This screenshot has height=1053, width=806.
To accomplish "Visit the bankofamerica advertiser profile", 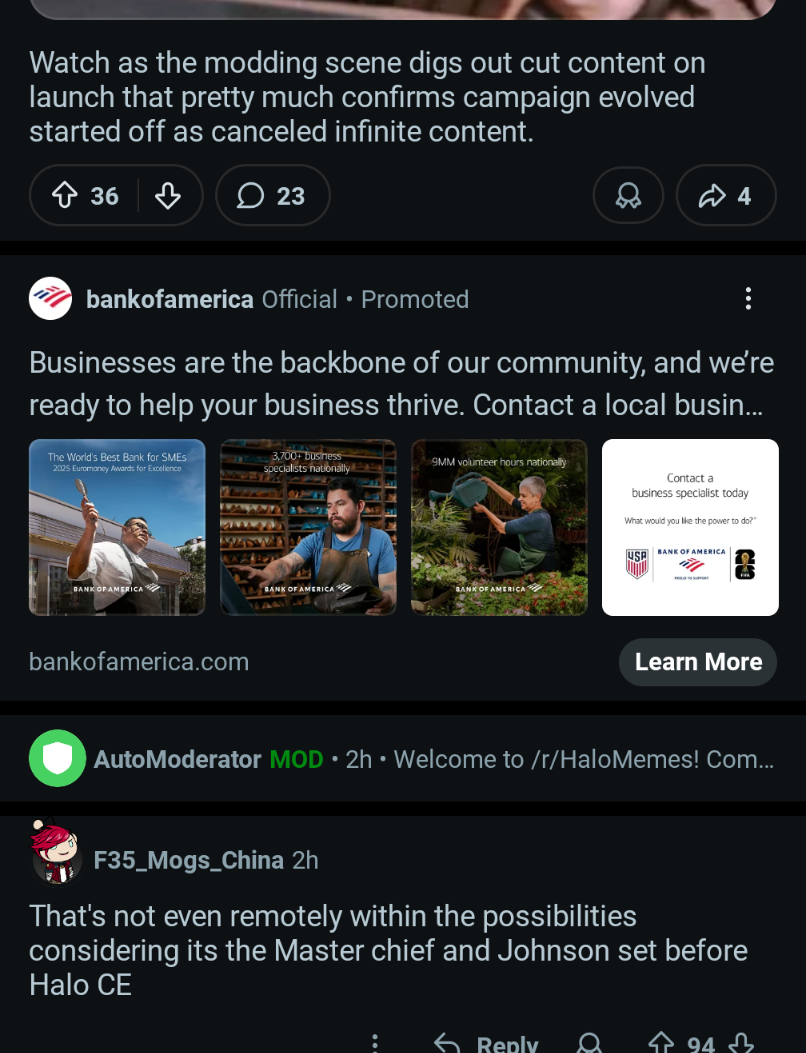I will (169, 299).
